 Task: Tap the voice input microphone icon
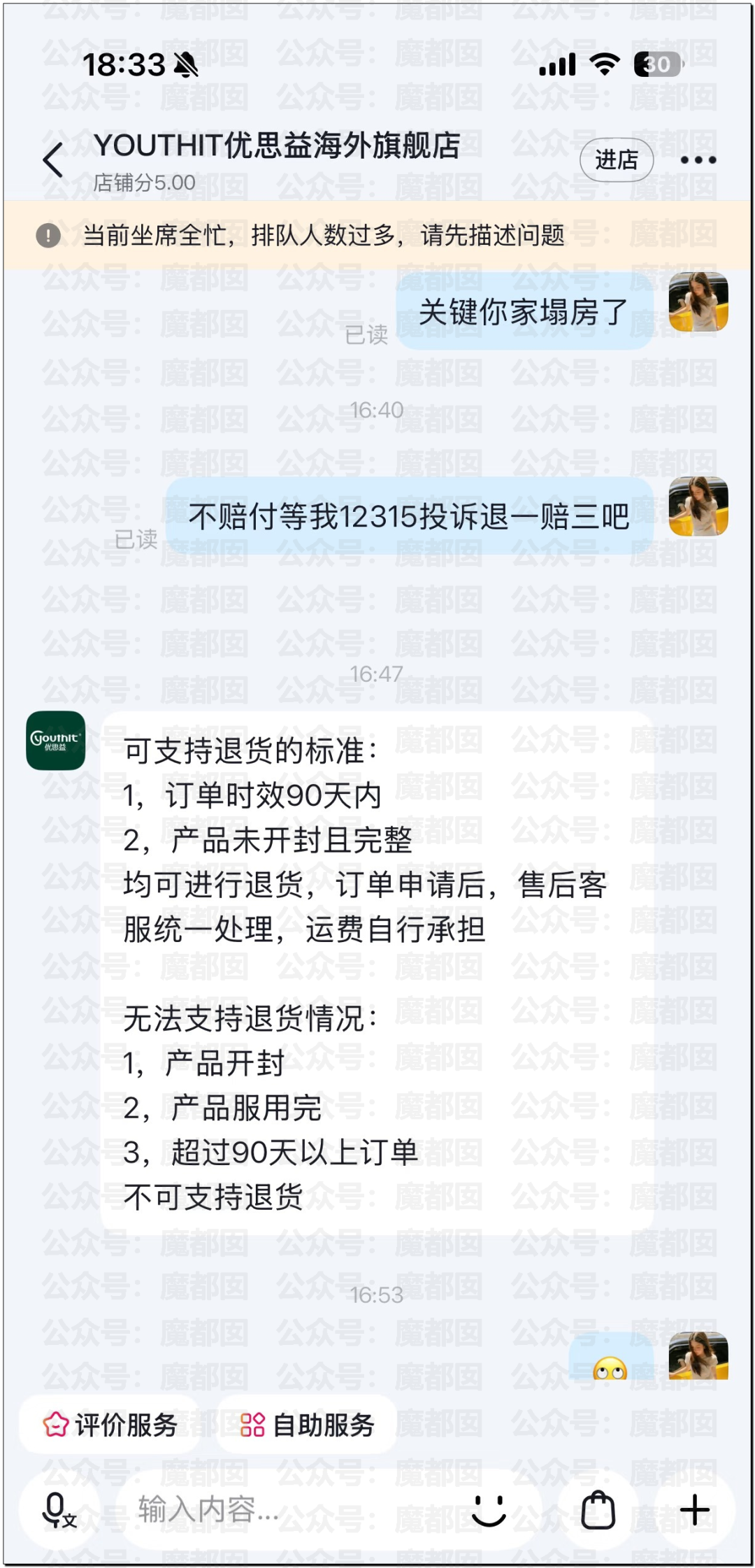click(57, 1510)
